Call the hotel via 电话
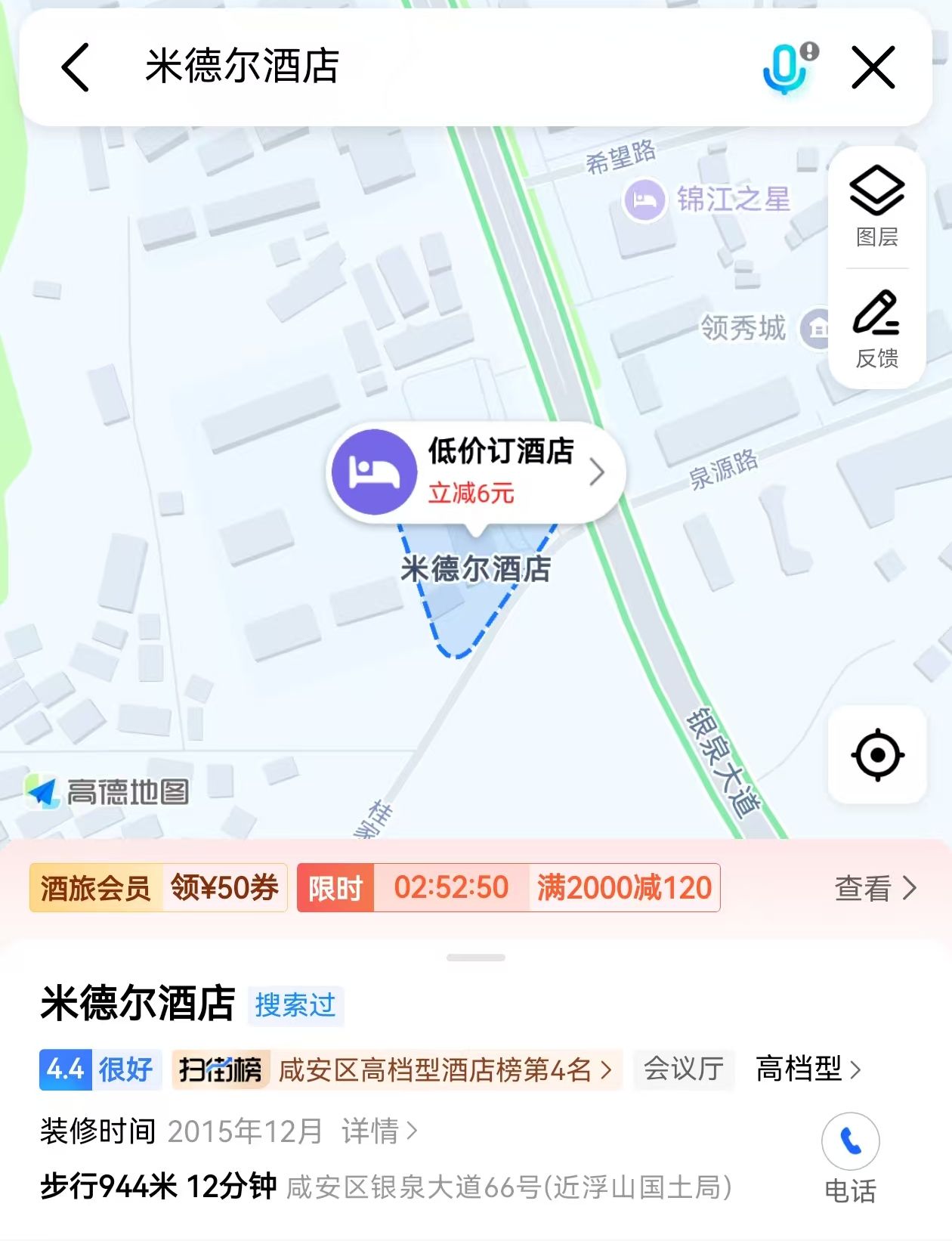This screenshot has width=952, height=1241. point(850,1157)
